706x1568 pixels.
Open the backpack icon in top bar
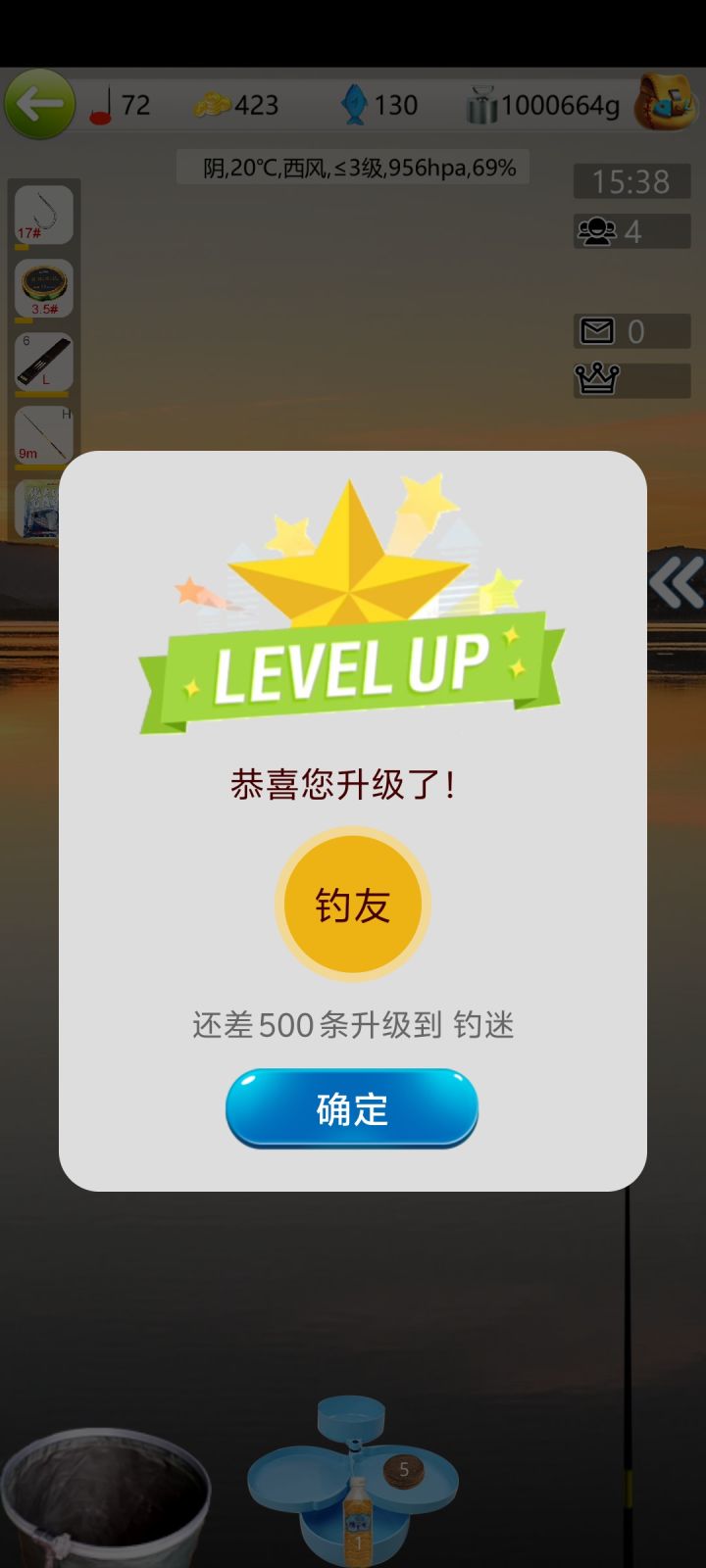665,103
